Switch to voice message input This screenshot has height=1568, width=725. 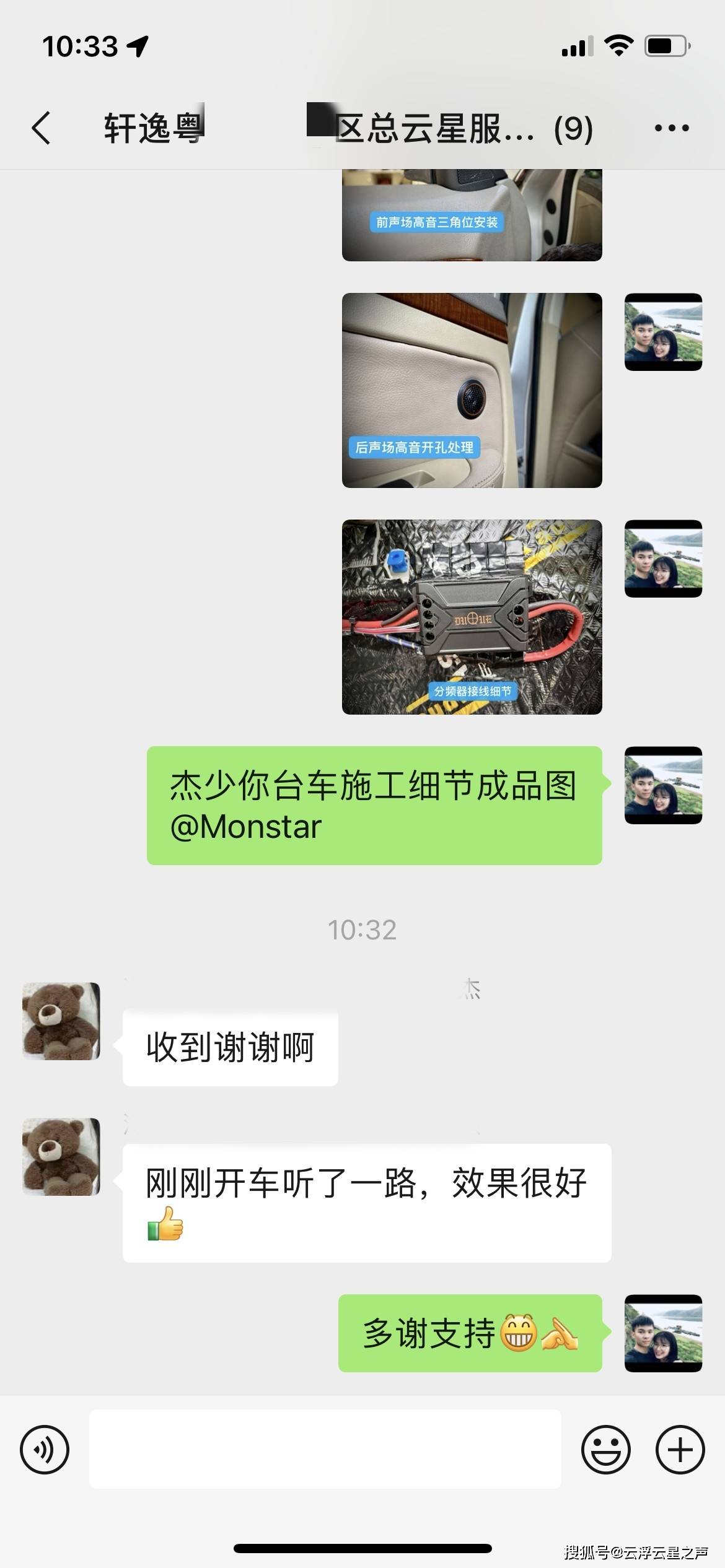coord(45,1450)
